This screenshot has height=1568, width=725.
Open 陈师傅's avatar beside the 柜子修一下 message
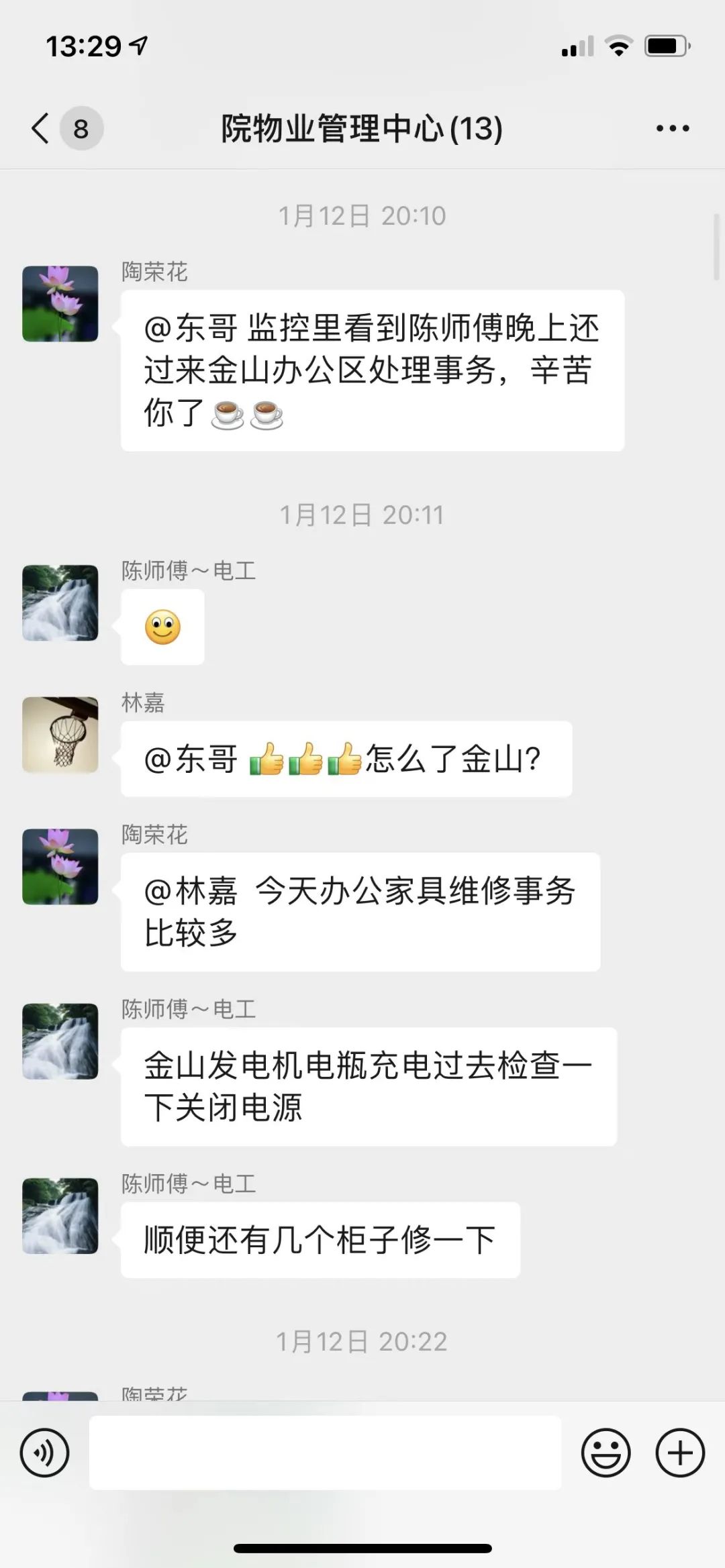(x=60, y=1216)
